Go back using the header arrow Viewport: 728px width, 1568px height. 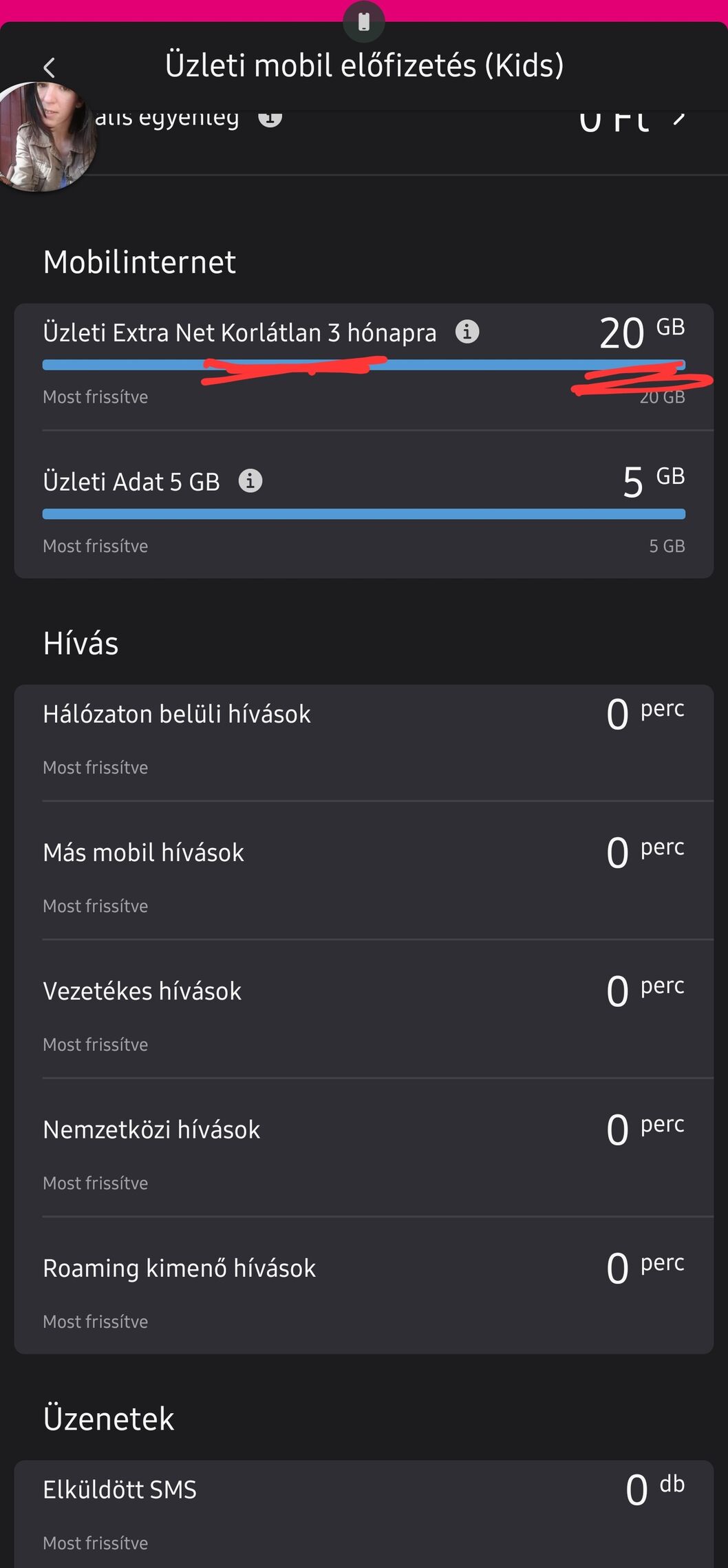tap(49, 67)
